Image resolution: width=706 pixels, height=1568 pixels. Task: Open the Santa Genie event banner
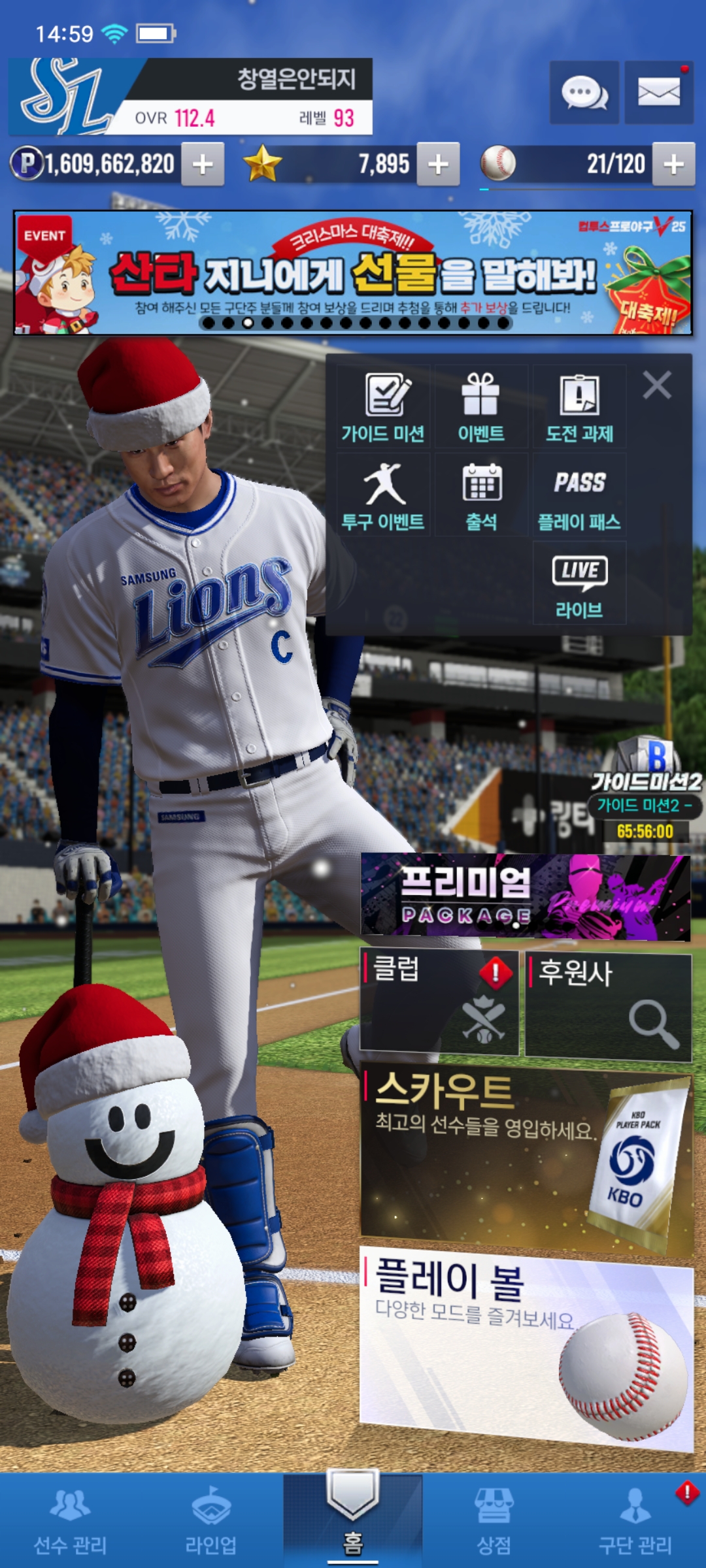click(353, 272)
